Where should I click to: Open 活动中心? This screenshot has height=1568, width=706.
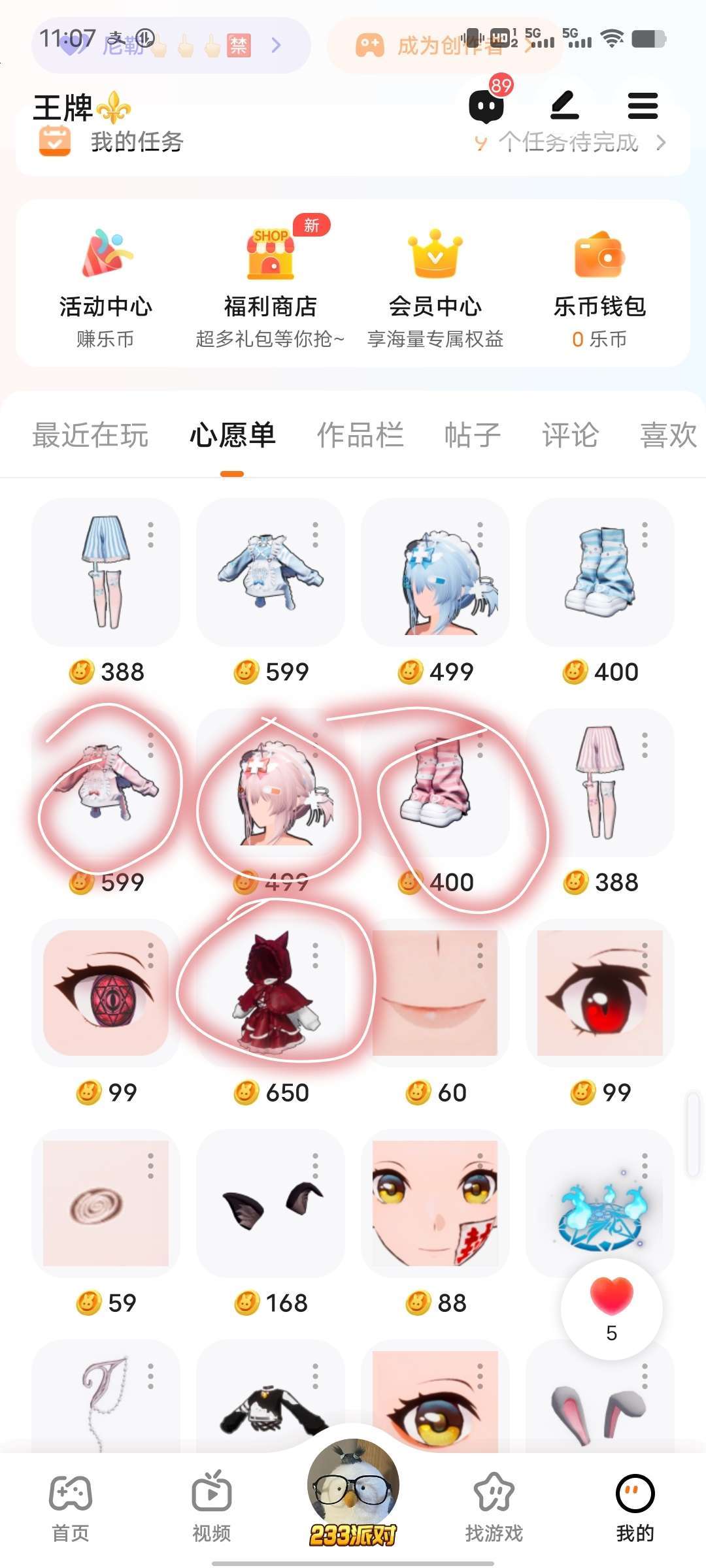[106, 284]
